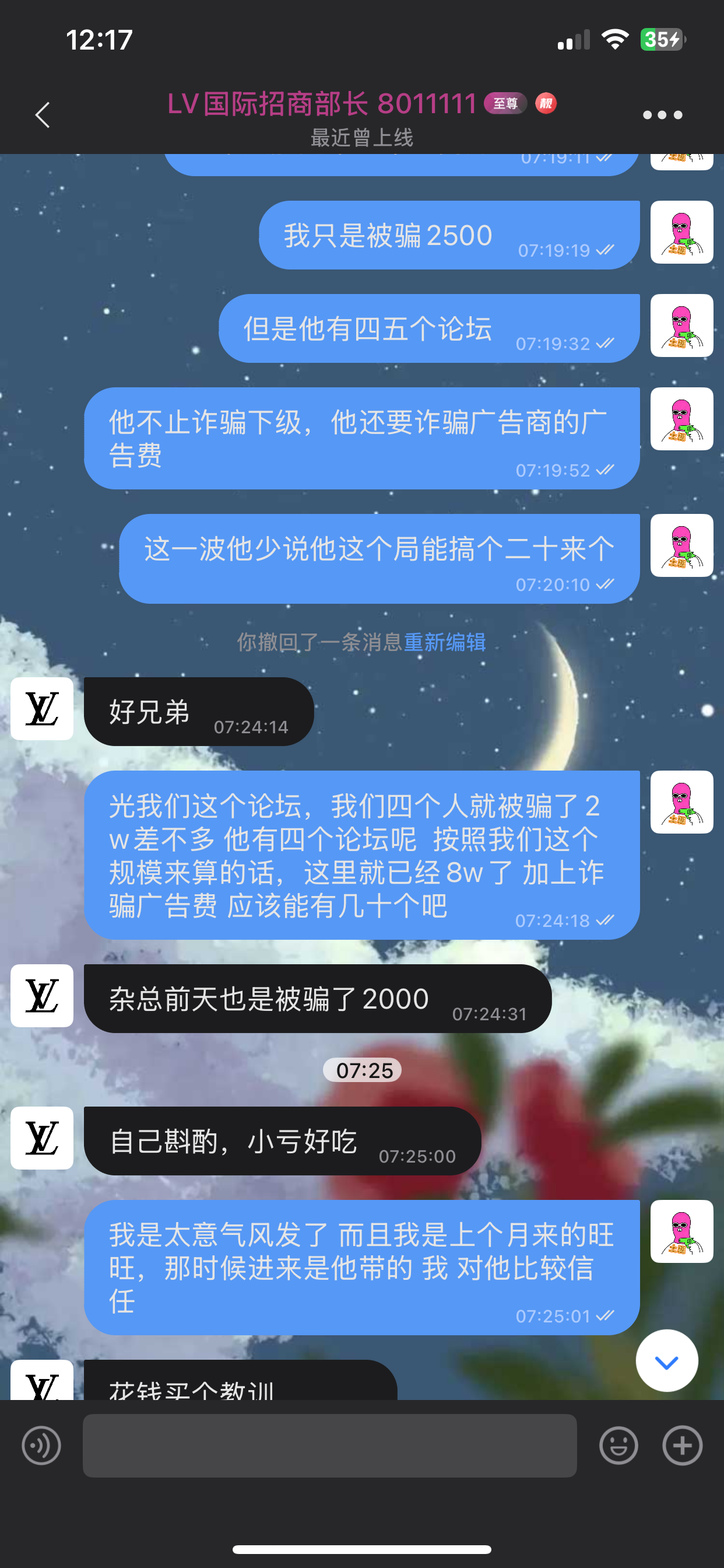
Task: Open the plus attachment menu
Action: pos(682,1445)
